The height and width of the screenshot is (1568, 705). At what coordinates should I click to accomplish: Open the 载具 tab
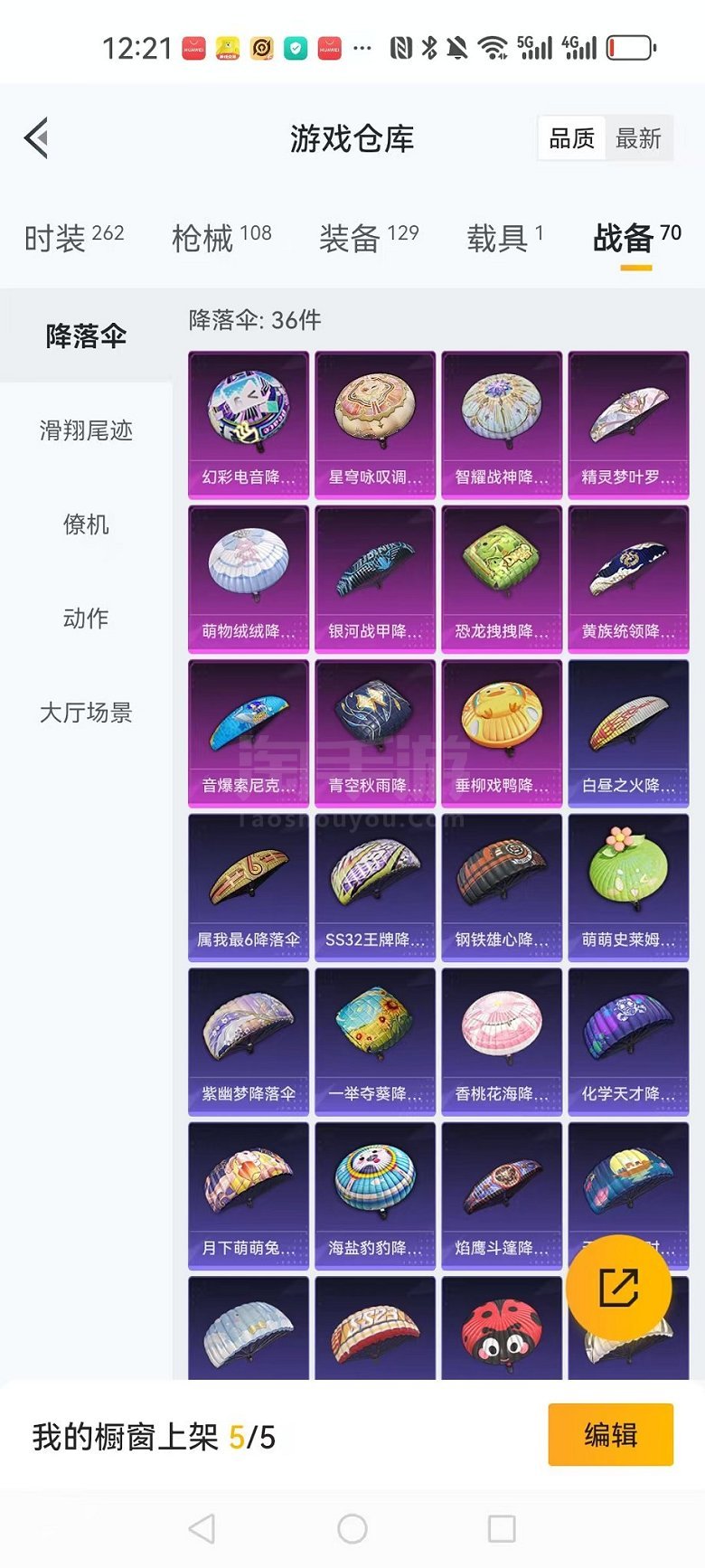[x=504, y=238]
